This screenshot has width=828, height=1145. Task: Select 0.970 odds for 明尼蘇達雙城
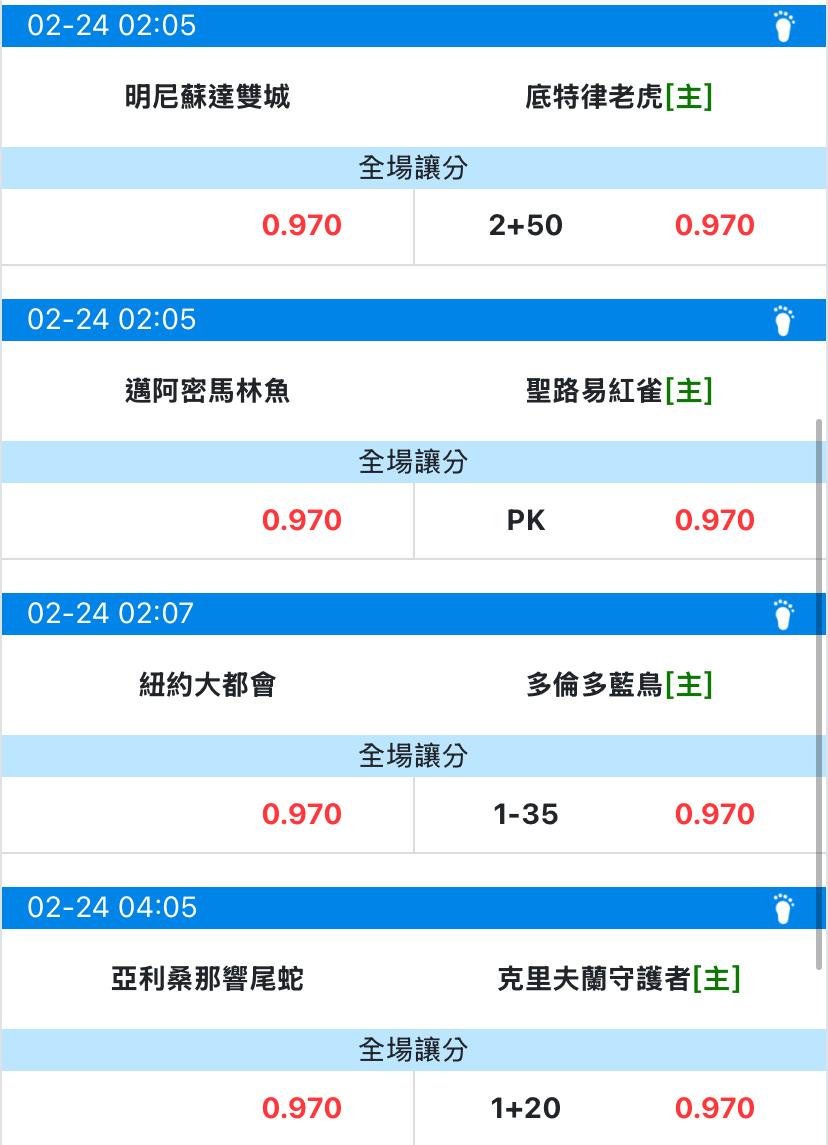(301, 226)
